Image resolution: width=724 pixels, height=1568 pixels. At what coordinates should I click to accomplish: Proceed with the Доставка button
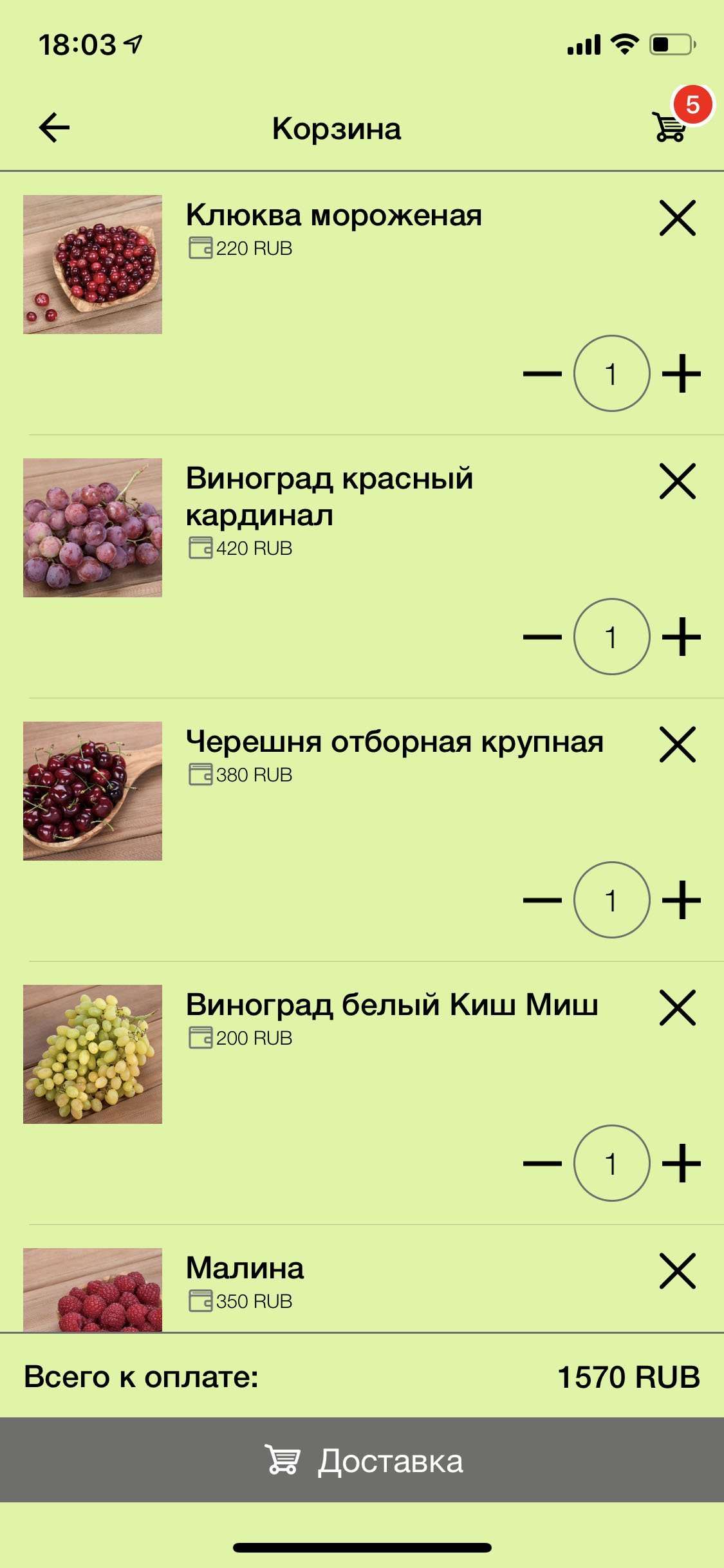tap(362, 1460)
